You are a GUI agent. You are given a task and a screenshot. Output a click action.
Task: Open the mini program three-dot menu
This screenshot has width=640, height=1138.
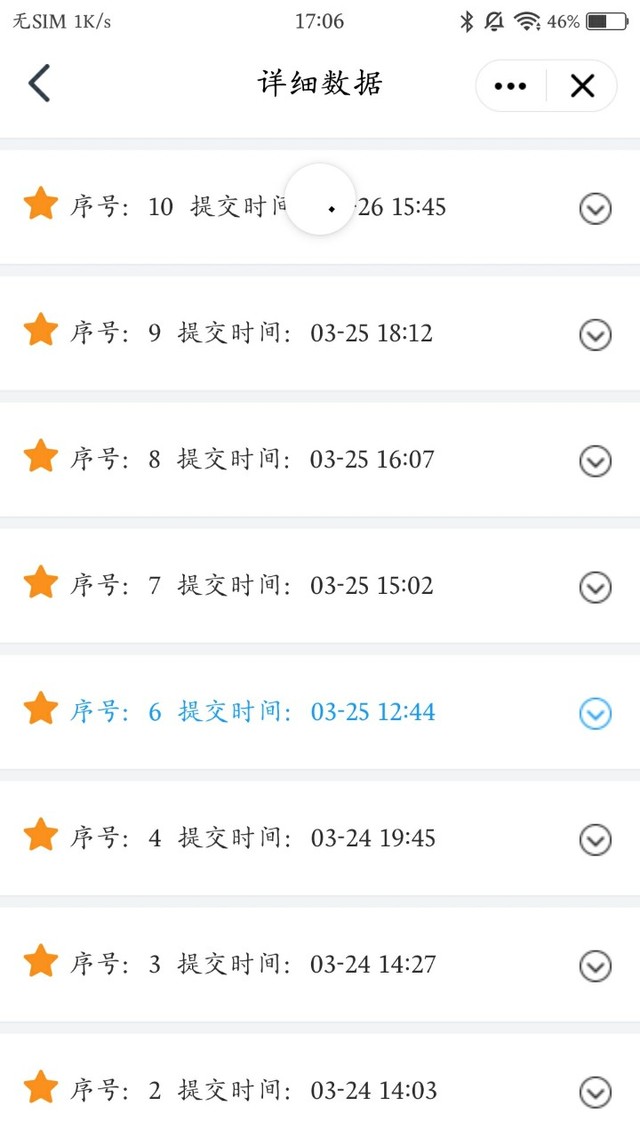coord(510,86)
